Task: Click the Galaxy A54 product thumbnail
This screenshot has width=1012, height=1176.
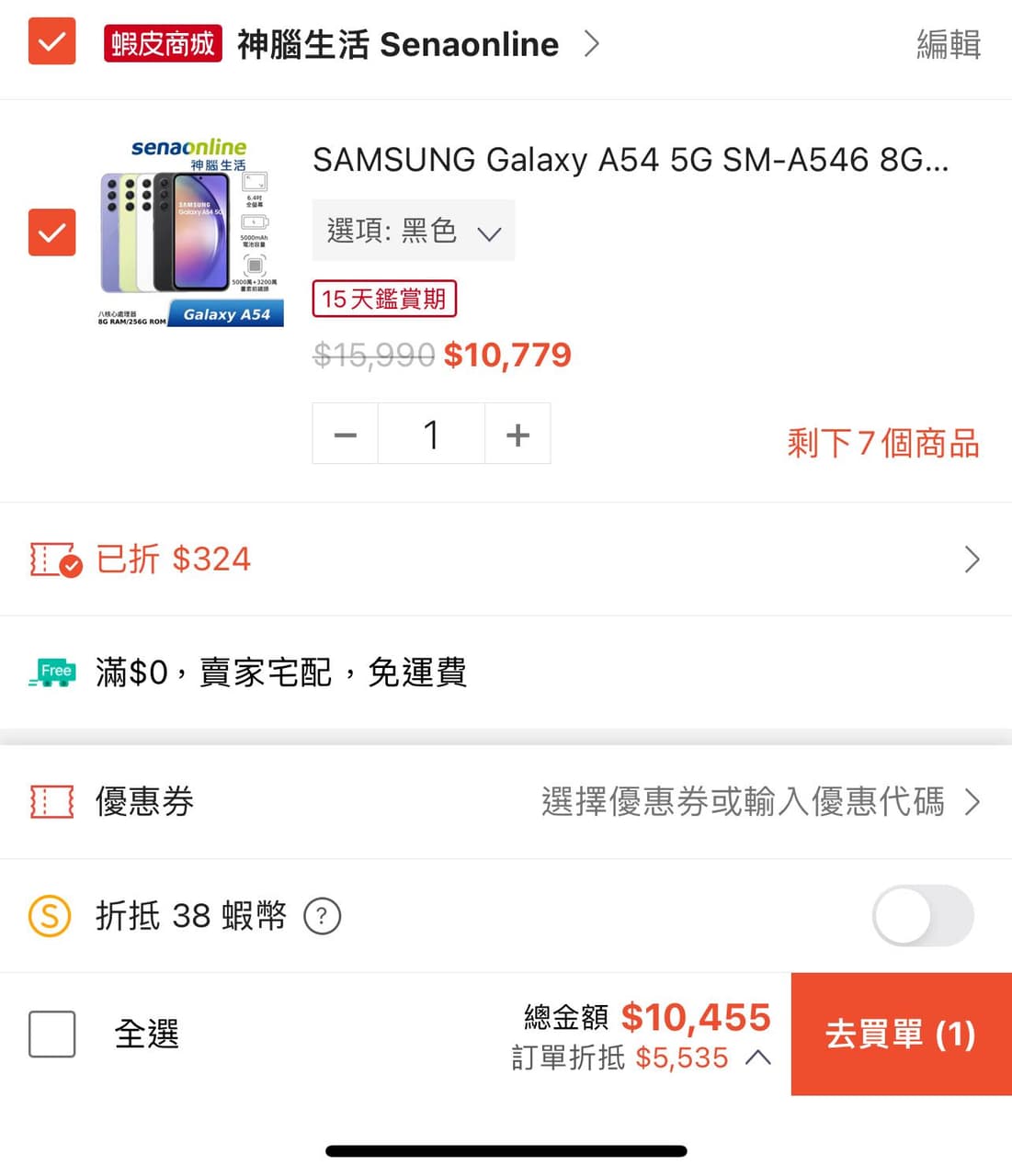Action: 188,232
